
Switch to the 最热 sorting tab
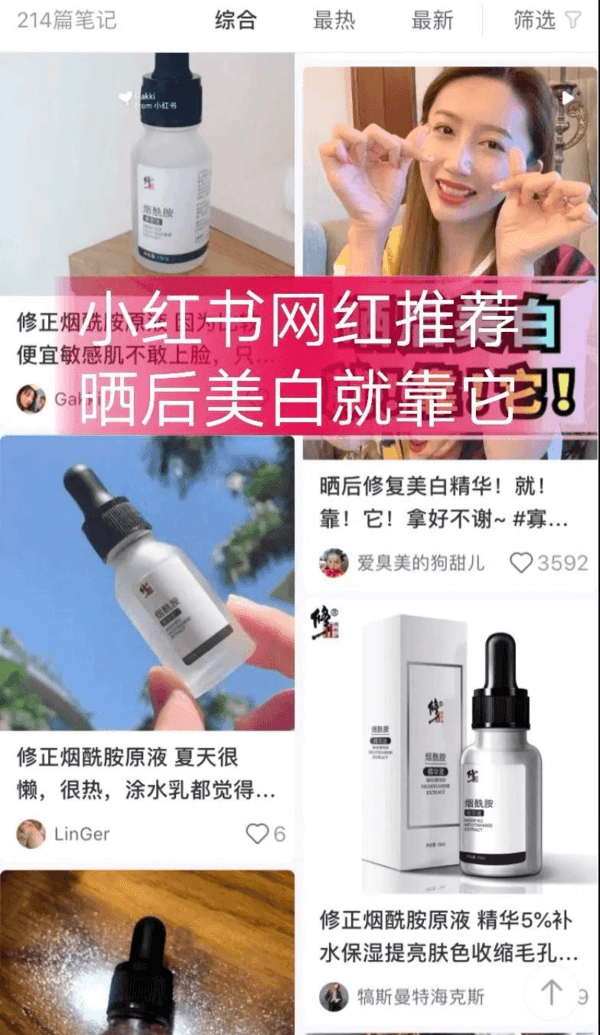coord(334,19)
